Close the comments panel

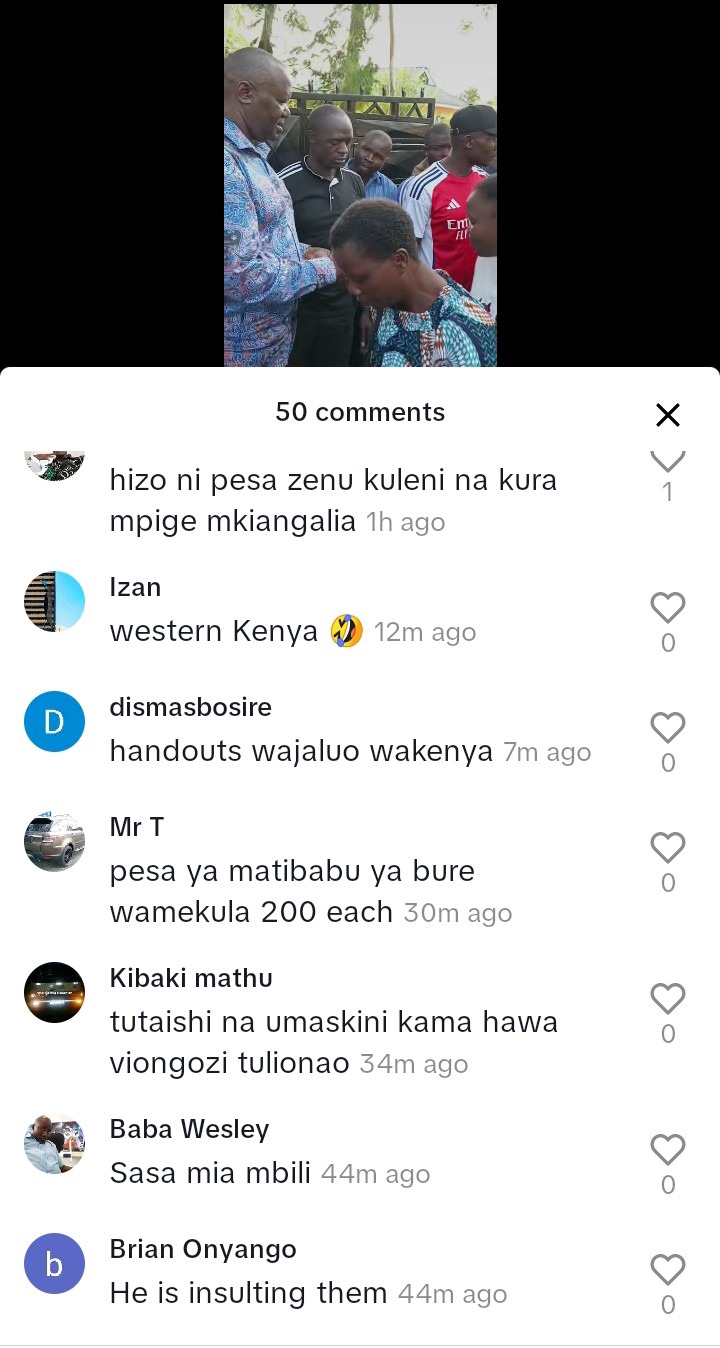tap(667, 415)
